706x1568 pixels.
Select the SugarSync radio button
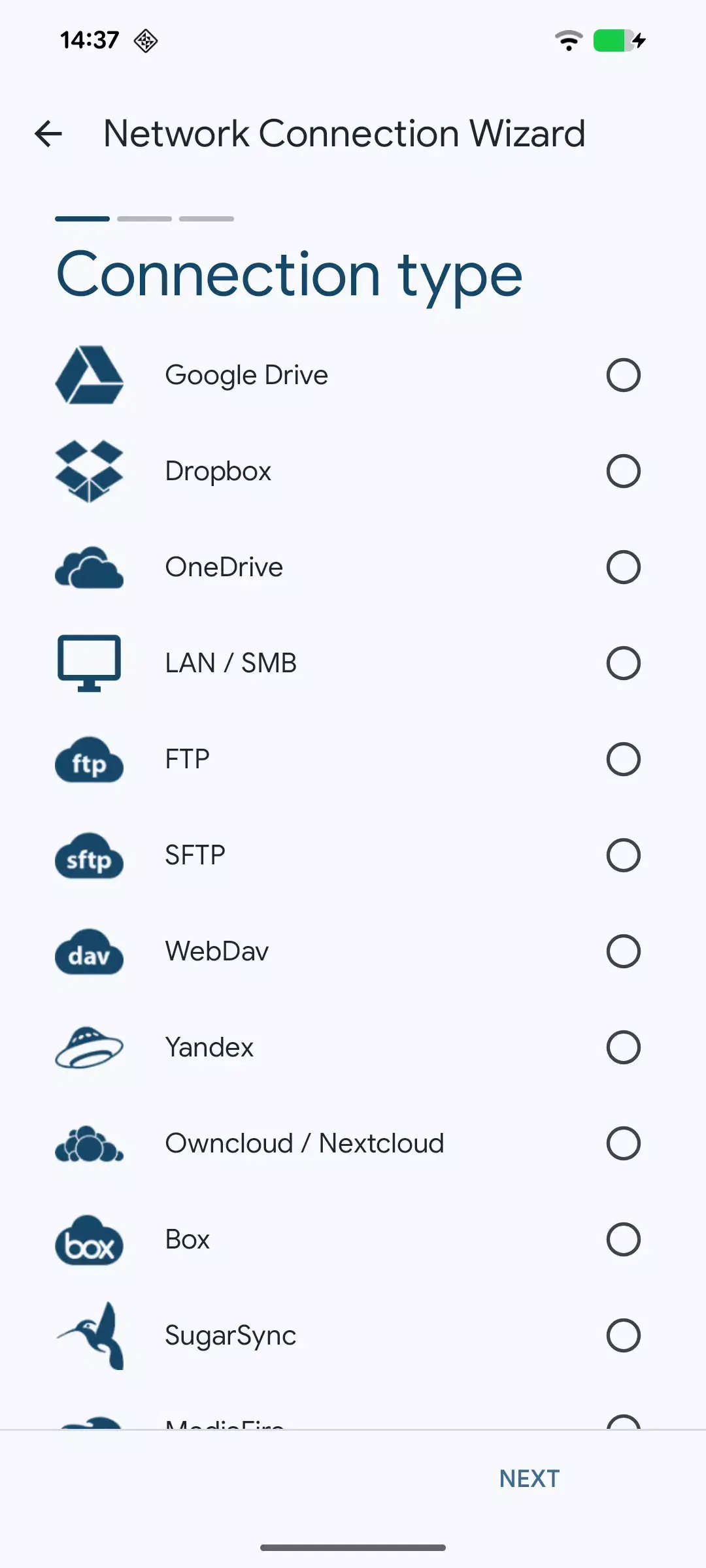pos(623,1335)
